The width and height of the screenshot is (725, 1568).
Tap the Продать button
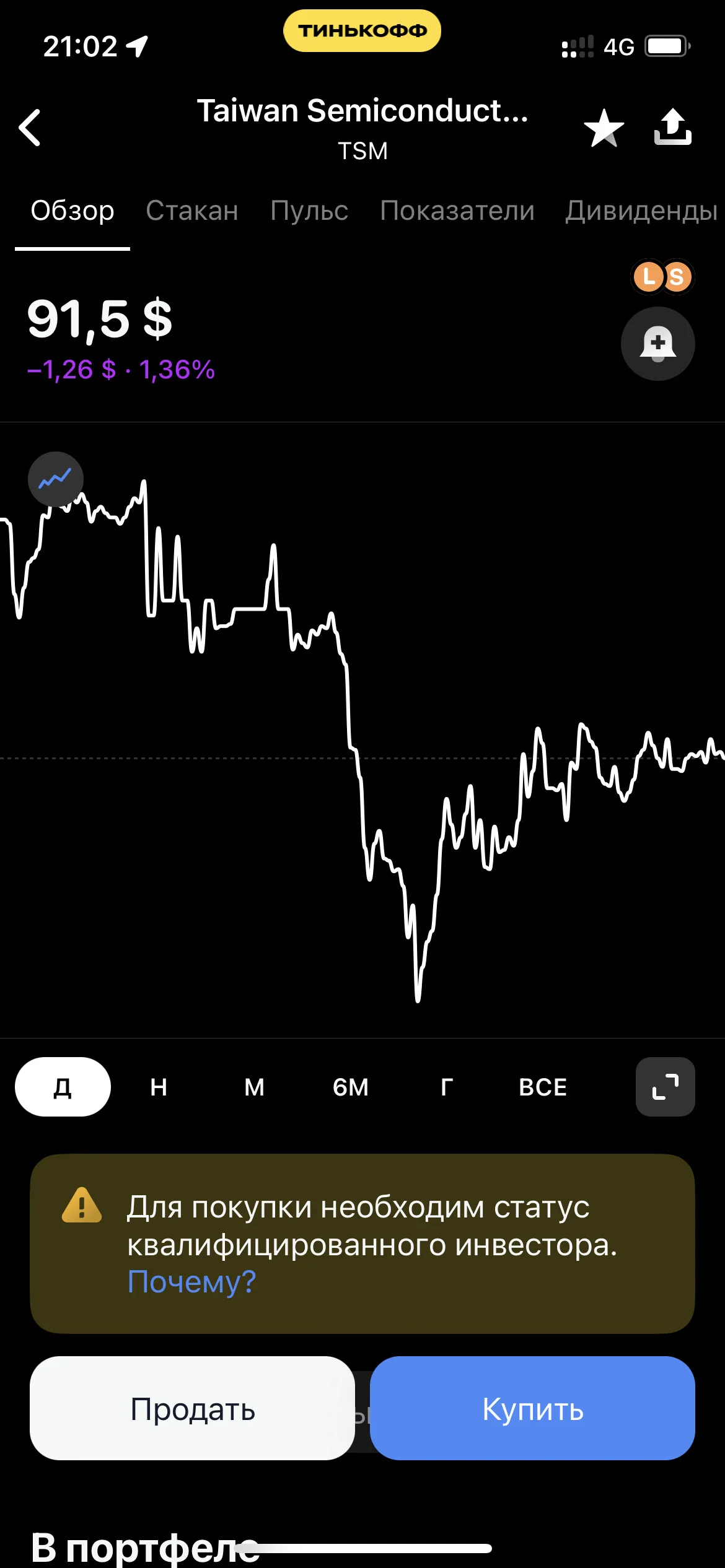(192, 1408)
